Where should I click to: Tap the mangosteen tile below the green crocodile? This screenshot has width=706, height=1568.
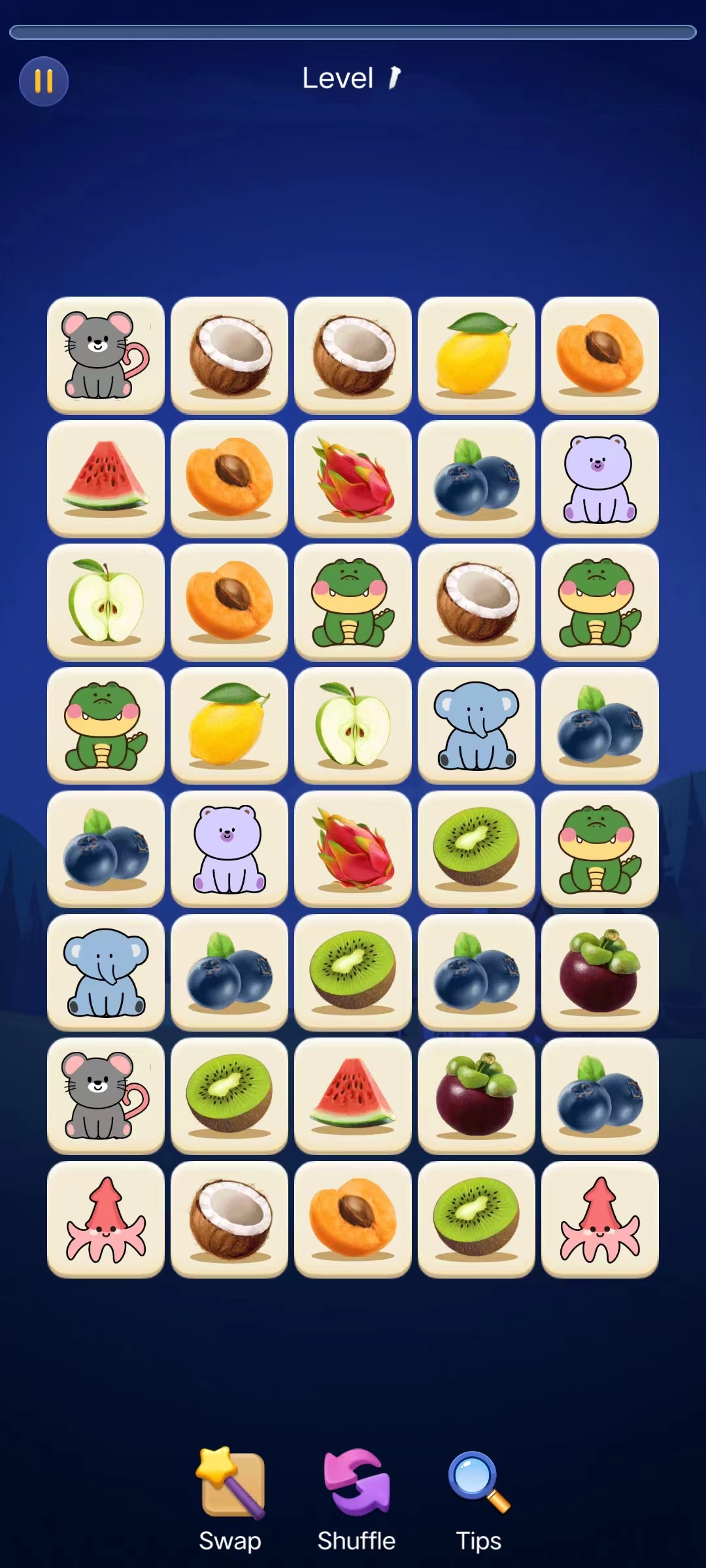click(600, 973)
